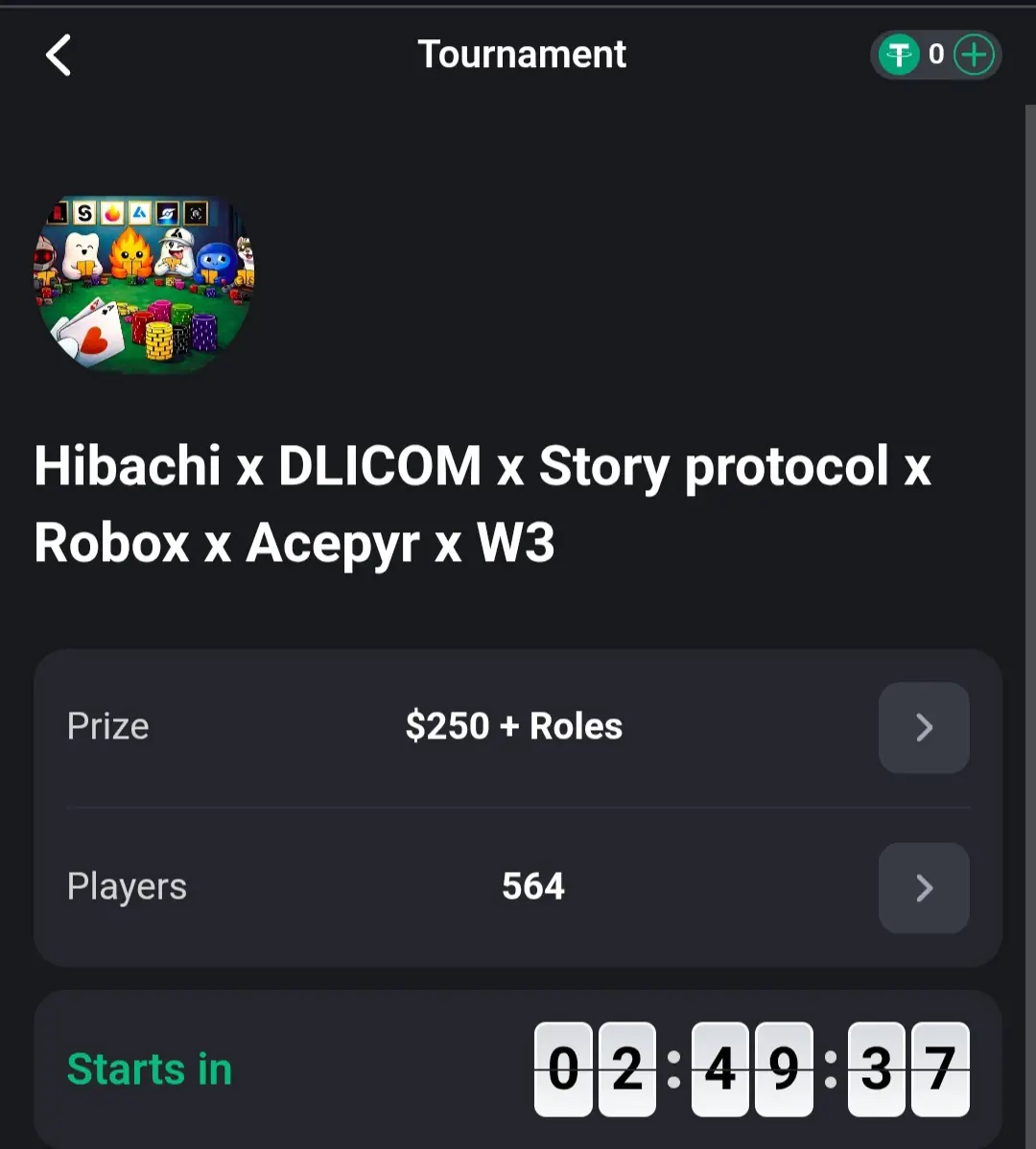Add funds with the green plus icon
Viewport: 1036px width, 1149px height.
point(975,55)
